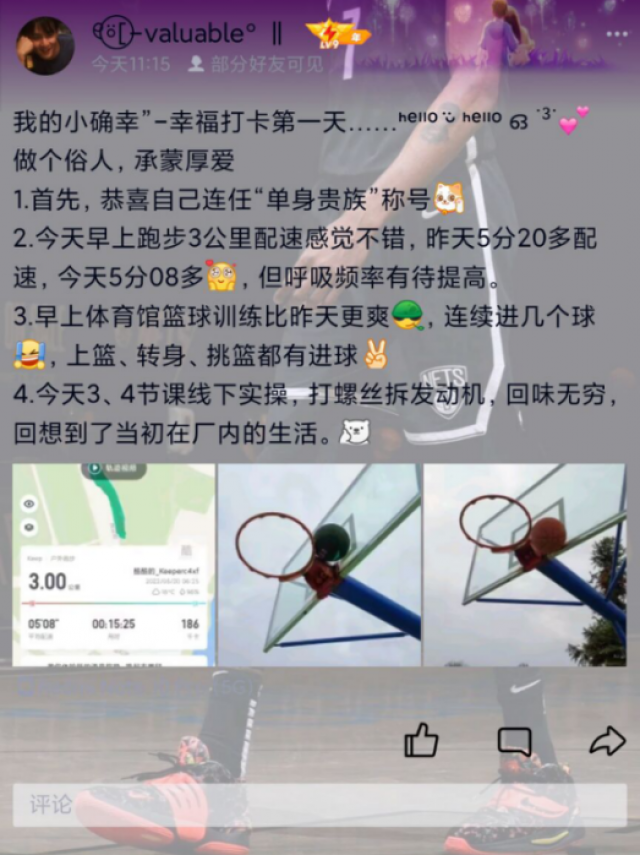View the orange basketball hoop photo
This screenshot has width=640, height=855.
click(525, 564)
